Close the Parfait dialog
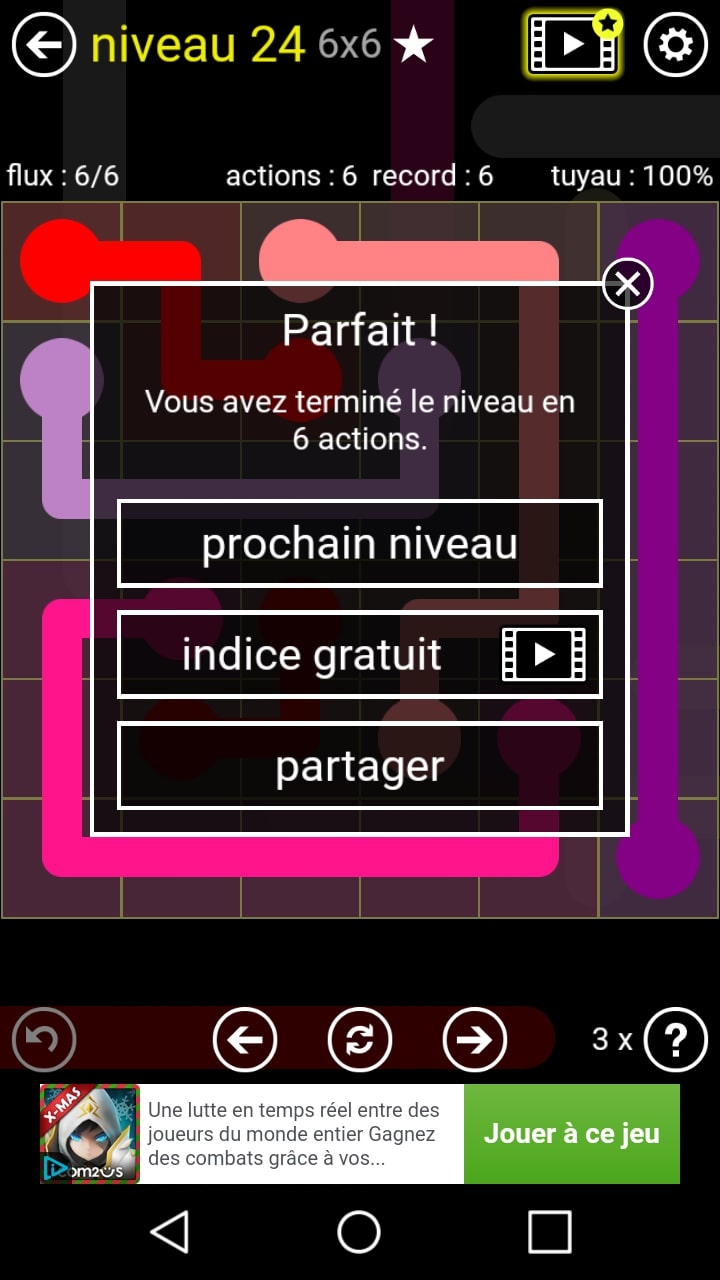The image size is (720, 1280). [627, 284]
